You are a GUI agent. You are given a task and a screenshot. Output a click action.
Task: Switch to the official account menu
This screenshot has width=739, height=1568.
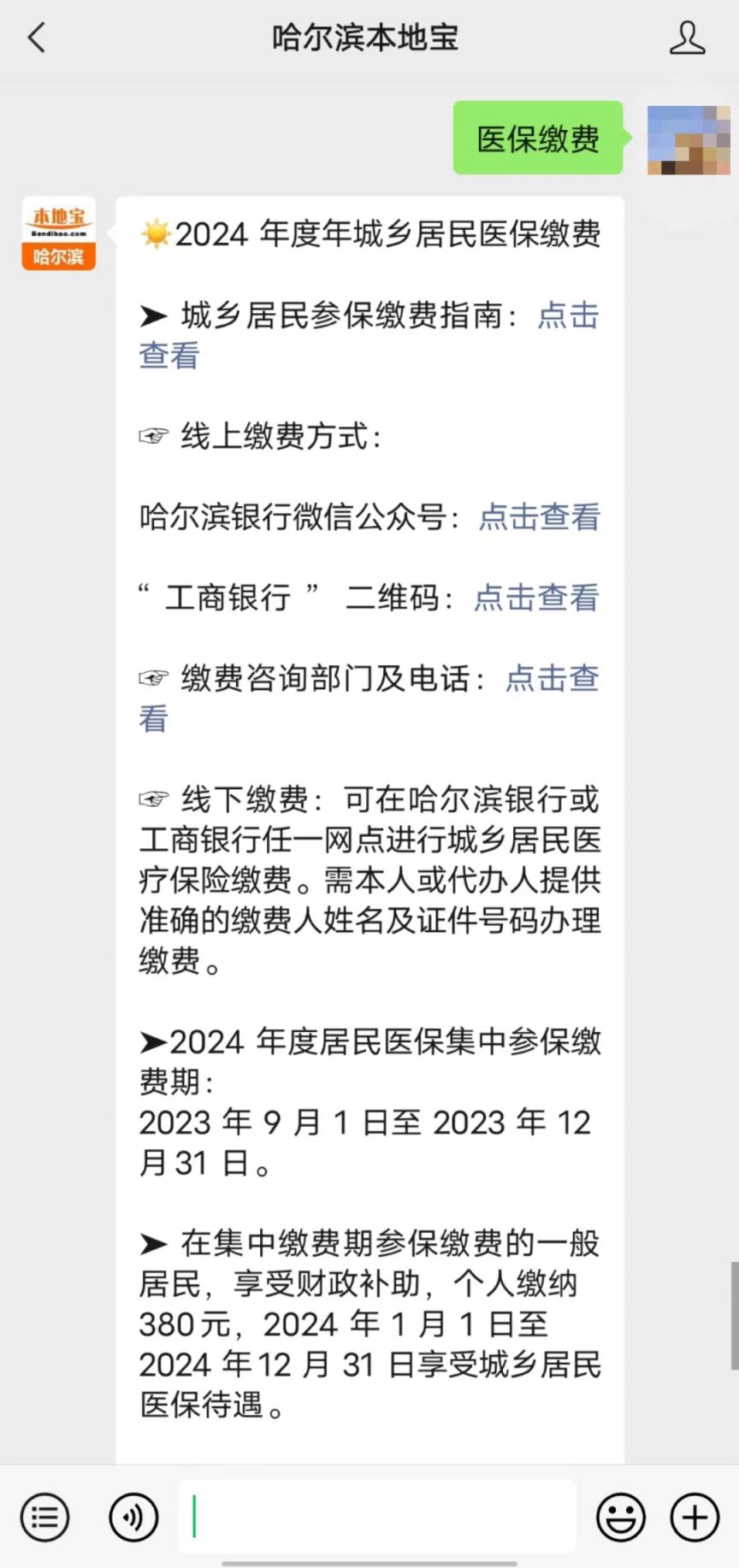click(x=44, y=1518)
